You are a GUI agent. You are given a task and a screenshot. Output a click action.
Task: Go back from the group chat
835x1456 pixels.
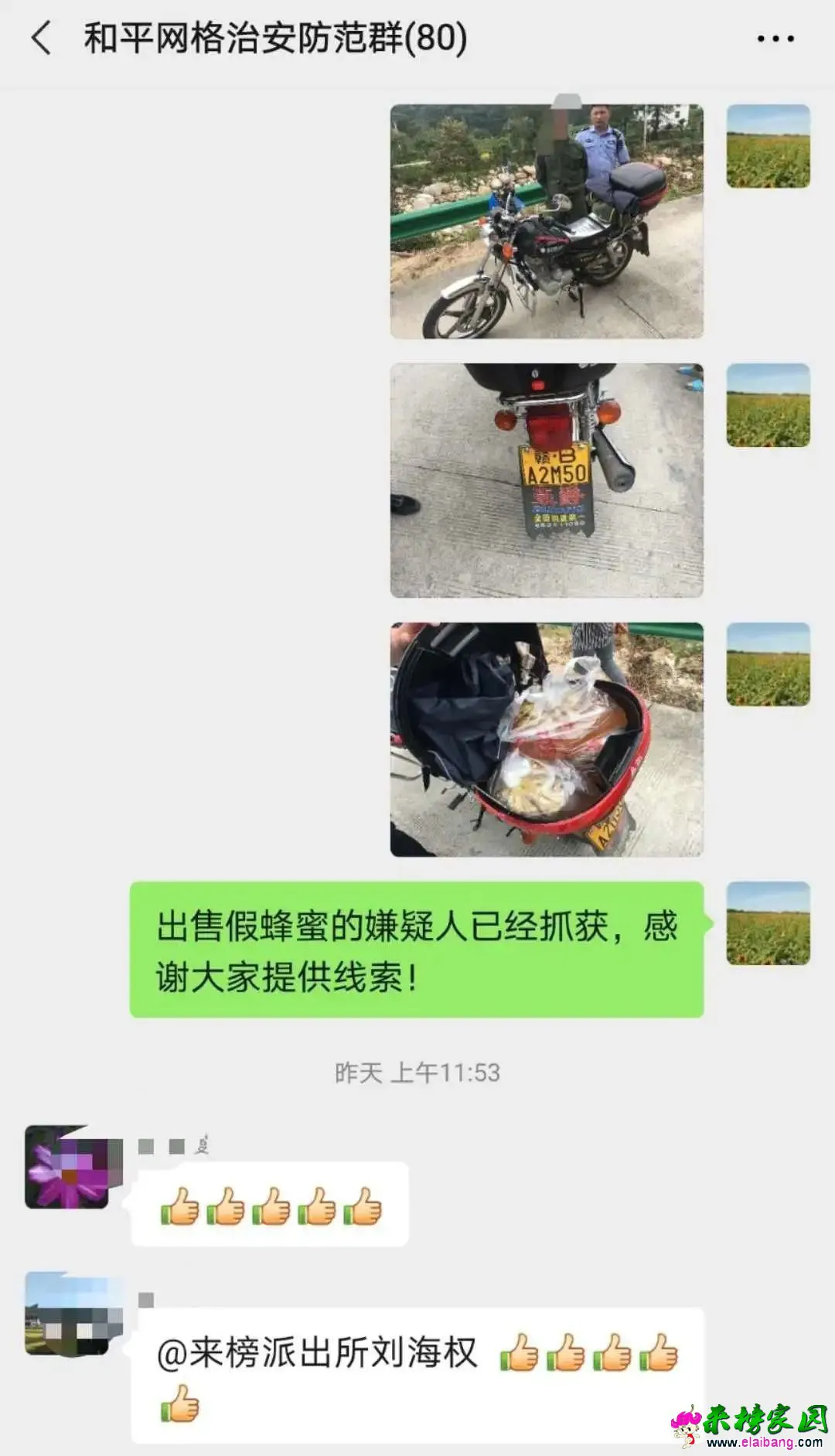click(x=41, y=38)
